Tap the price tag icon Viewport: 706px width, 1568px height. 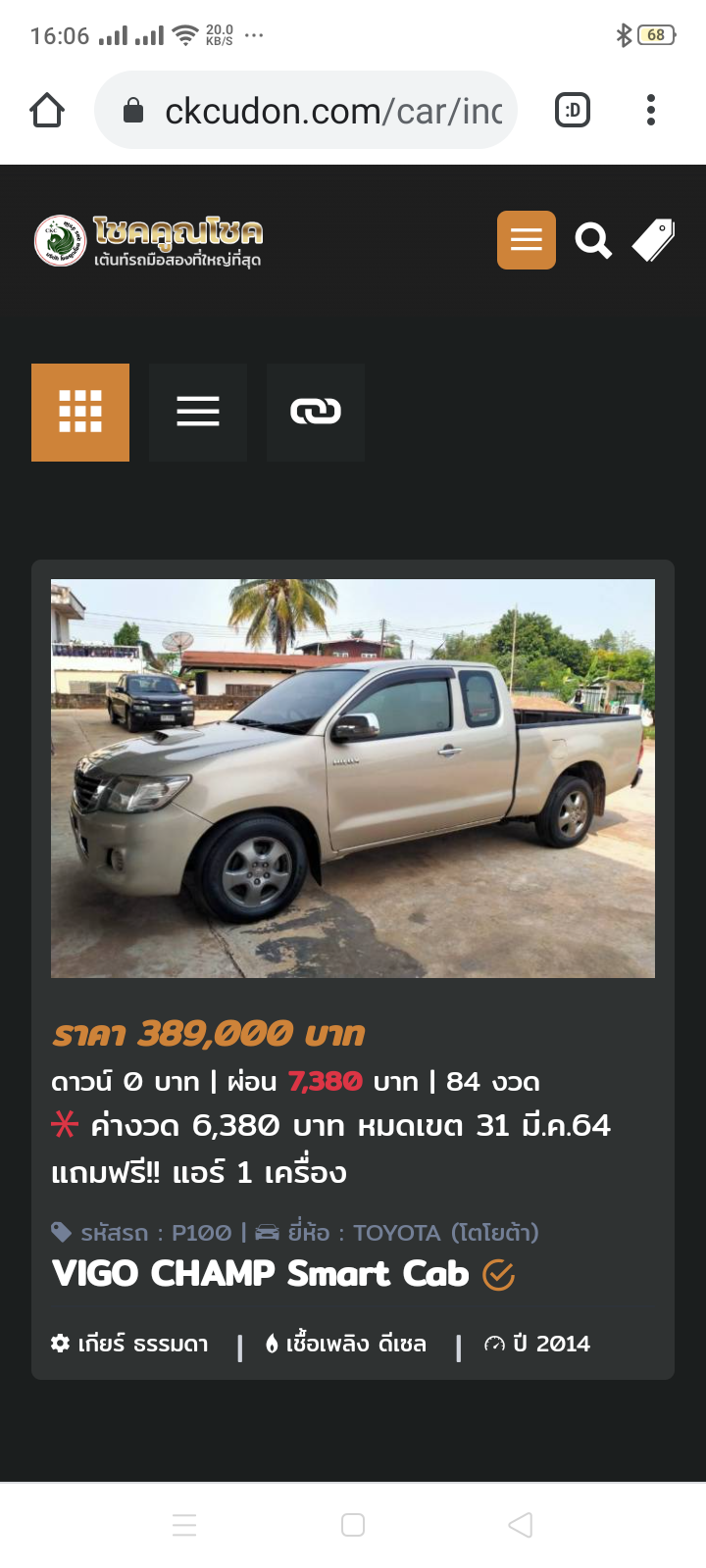coord(654,240)
